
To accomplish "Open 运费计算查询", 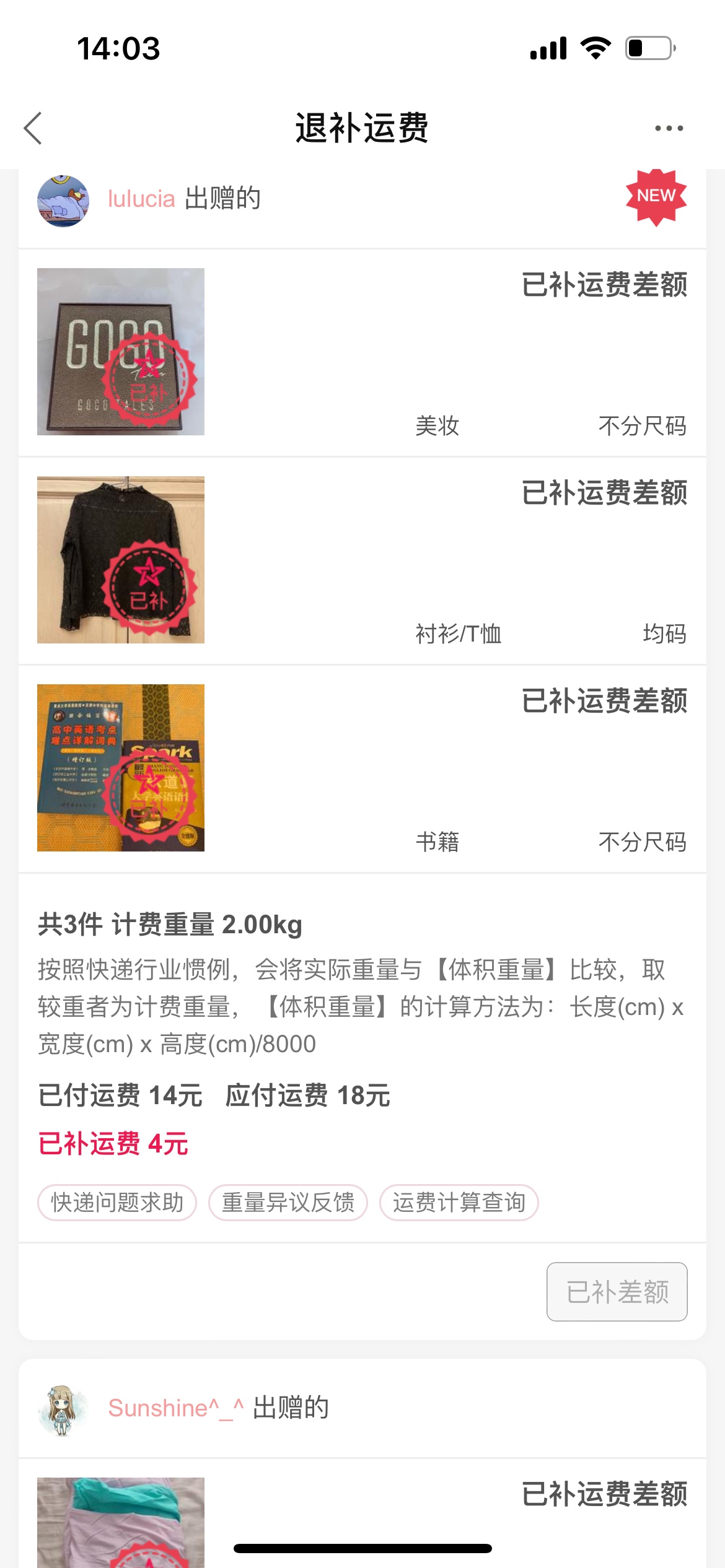I will [x=459, y=1203].
